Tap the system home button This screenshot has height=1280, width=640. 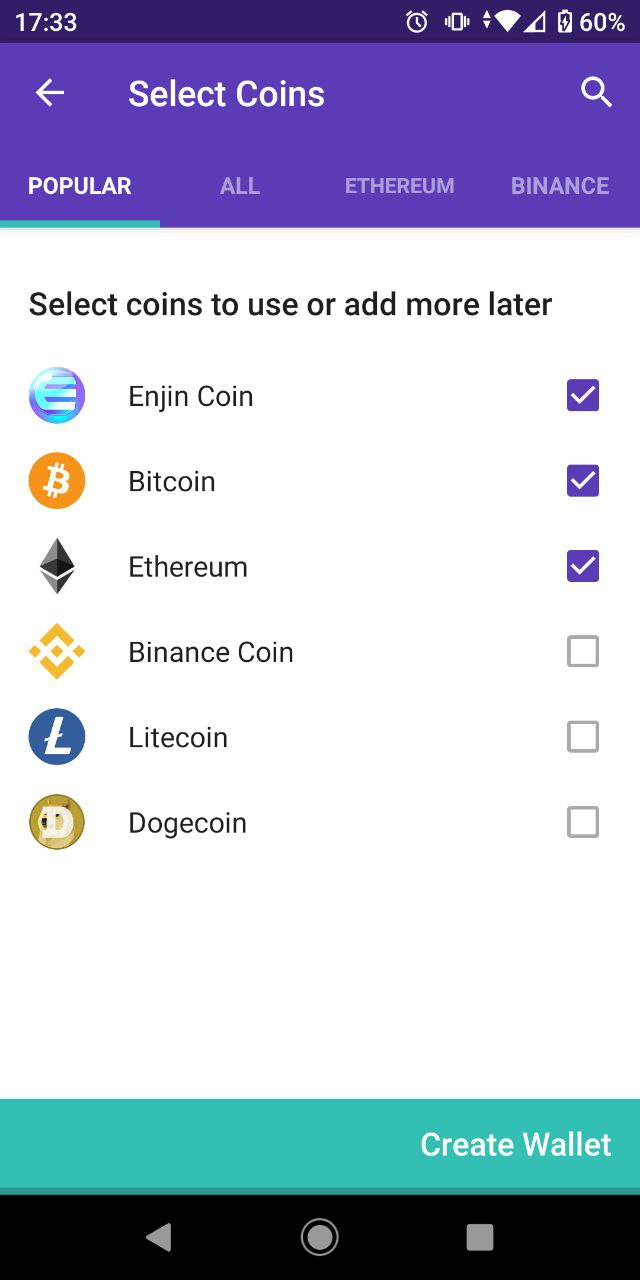[x=320, y=1238]
